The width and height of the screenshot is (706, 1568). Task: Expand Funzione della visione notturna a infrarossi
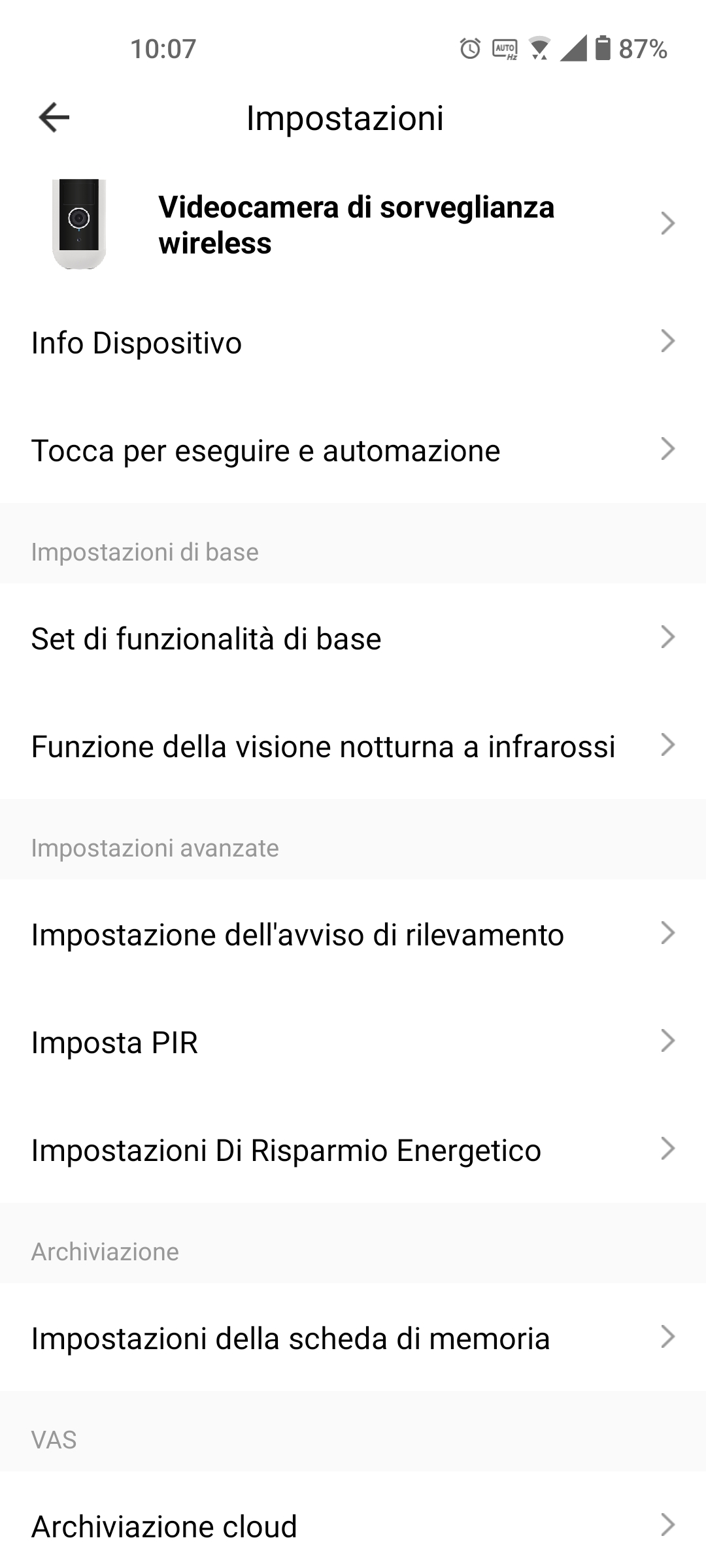click(x=353, y=747)
